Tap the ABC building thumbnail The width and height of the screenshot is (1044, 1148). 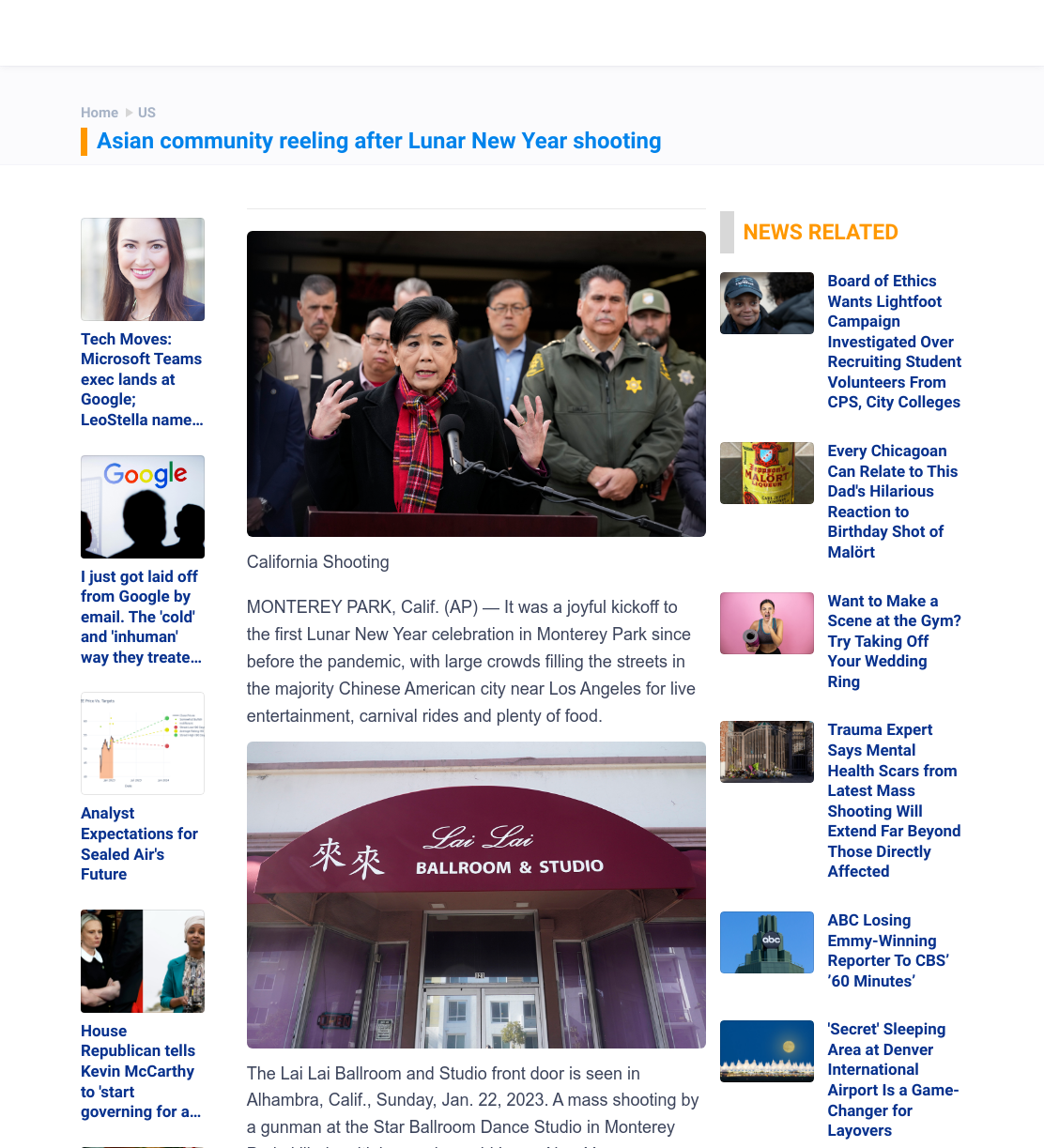(x=767, y=942)
